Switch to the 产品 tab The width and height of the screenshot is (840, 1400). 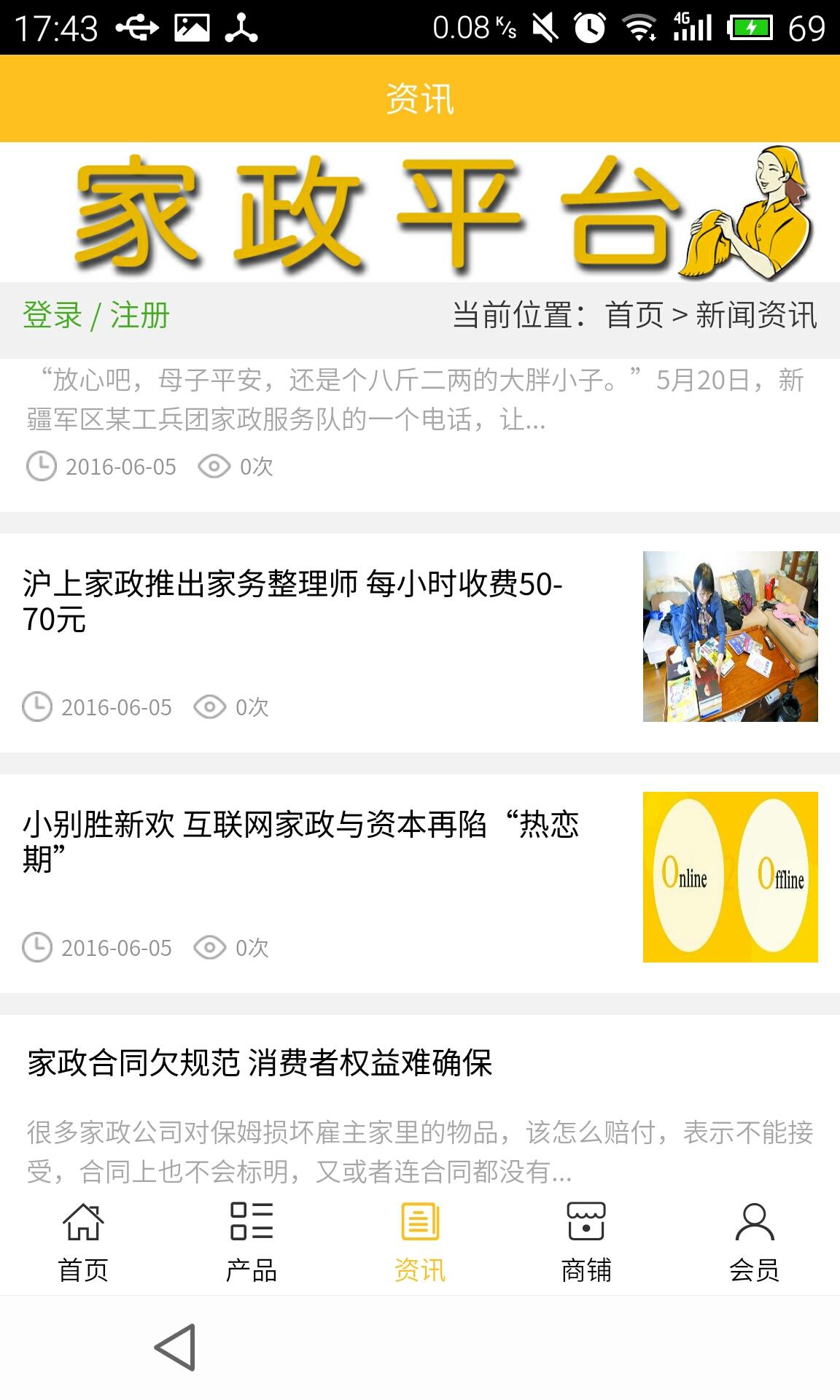[252, 1242]
